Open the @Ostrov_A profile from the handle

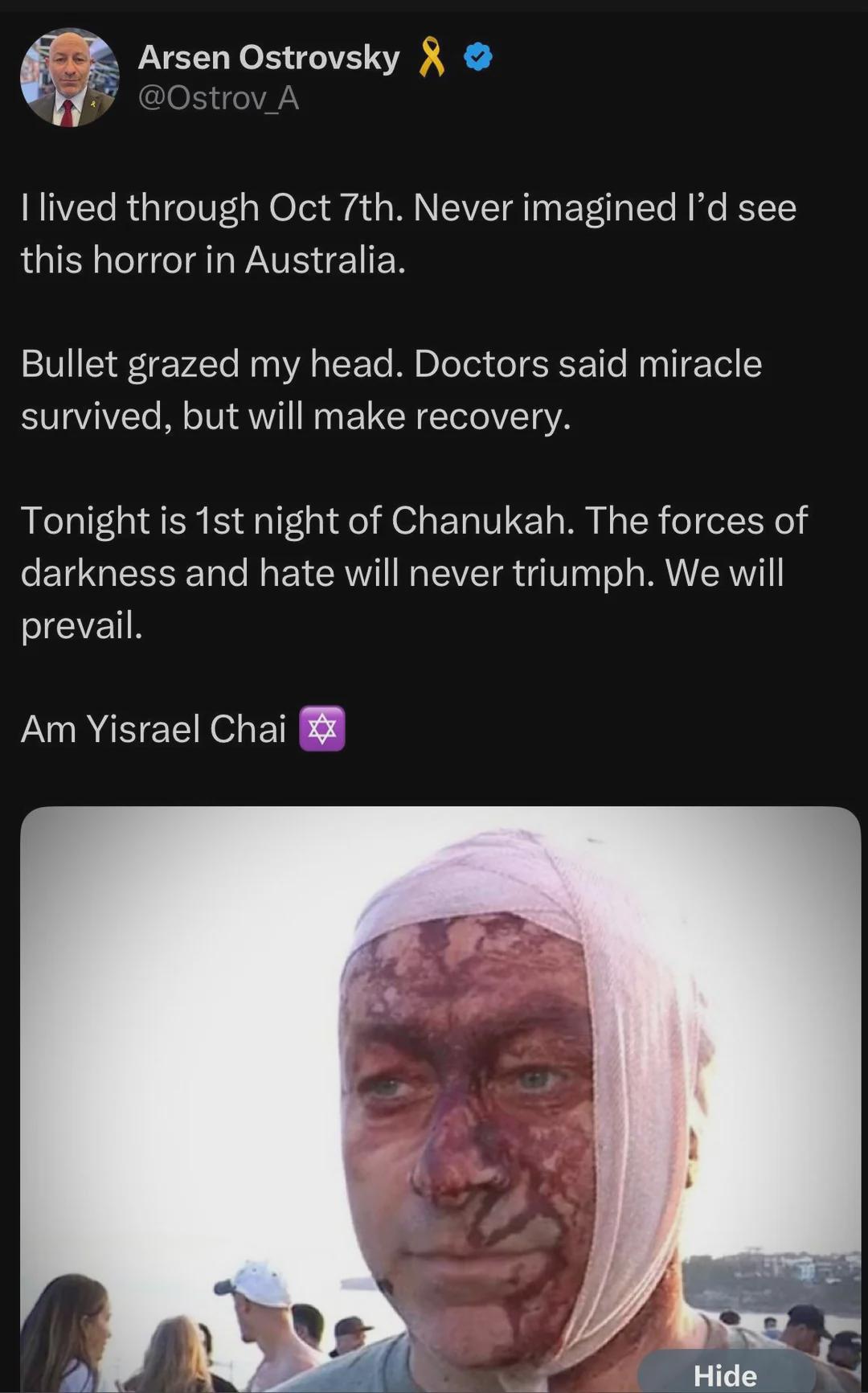(x=219, y=98)
